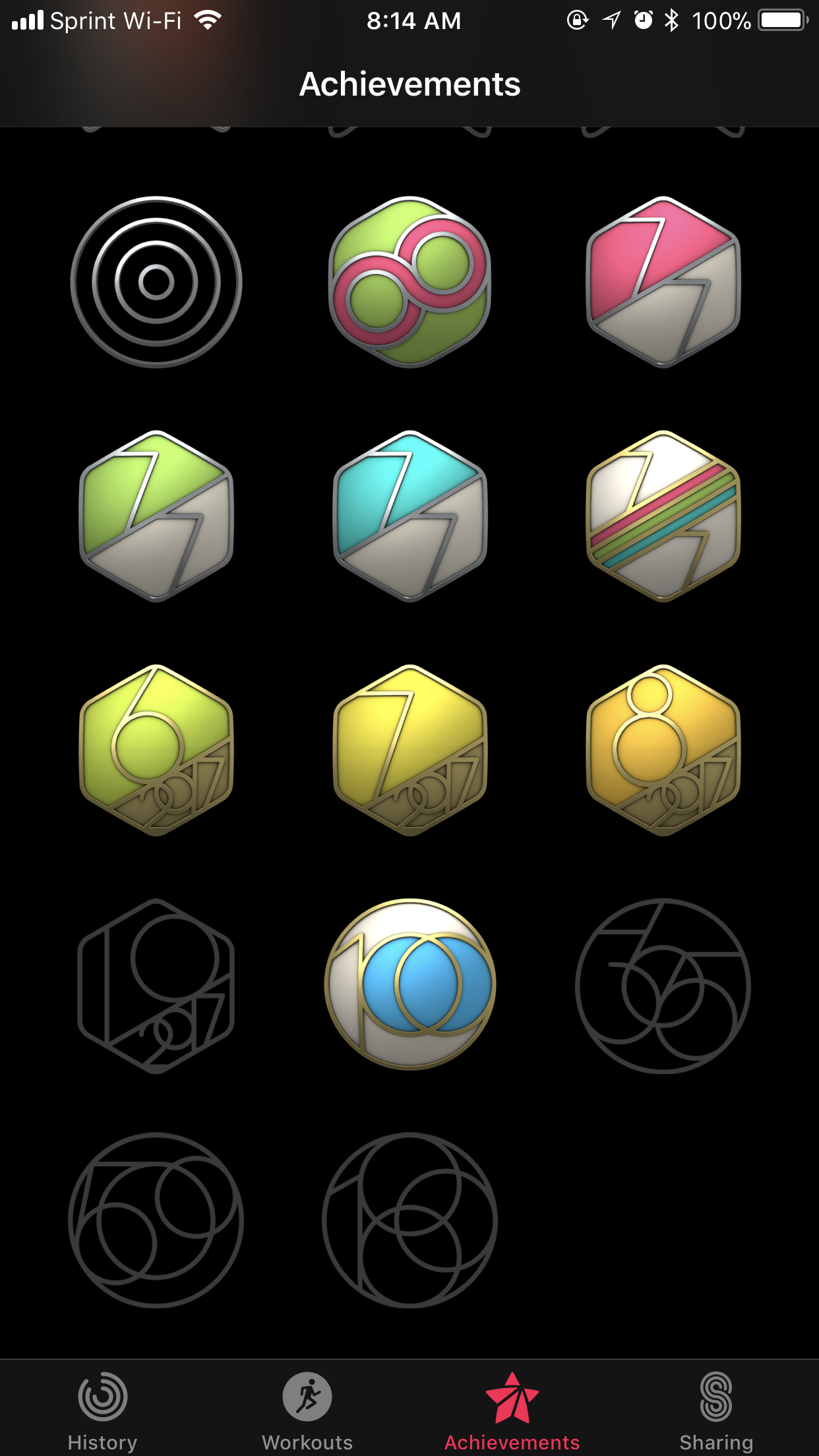View the green badge with pink infinity loop
This screenshot has height=1456, width=819.
[x=409, y=282]
